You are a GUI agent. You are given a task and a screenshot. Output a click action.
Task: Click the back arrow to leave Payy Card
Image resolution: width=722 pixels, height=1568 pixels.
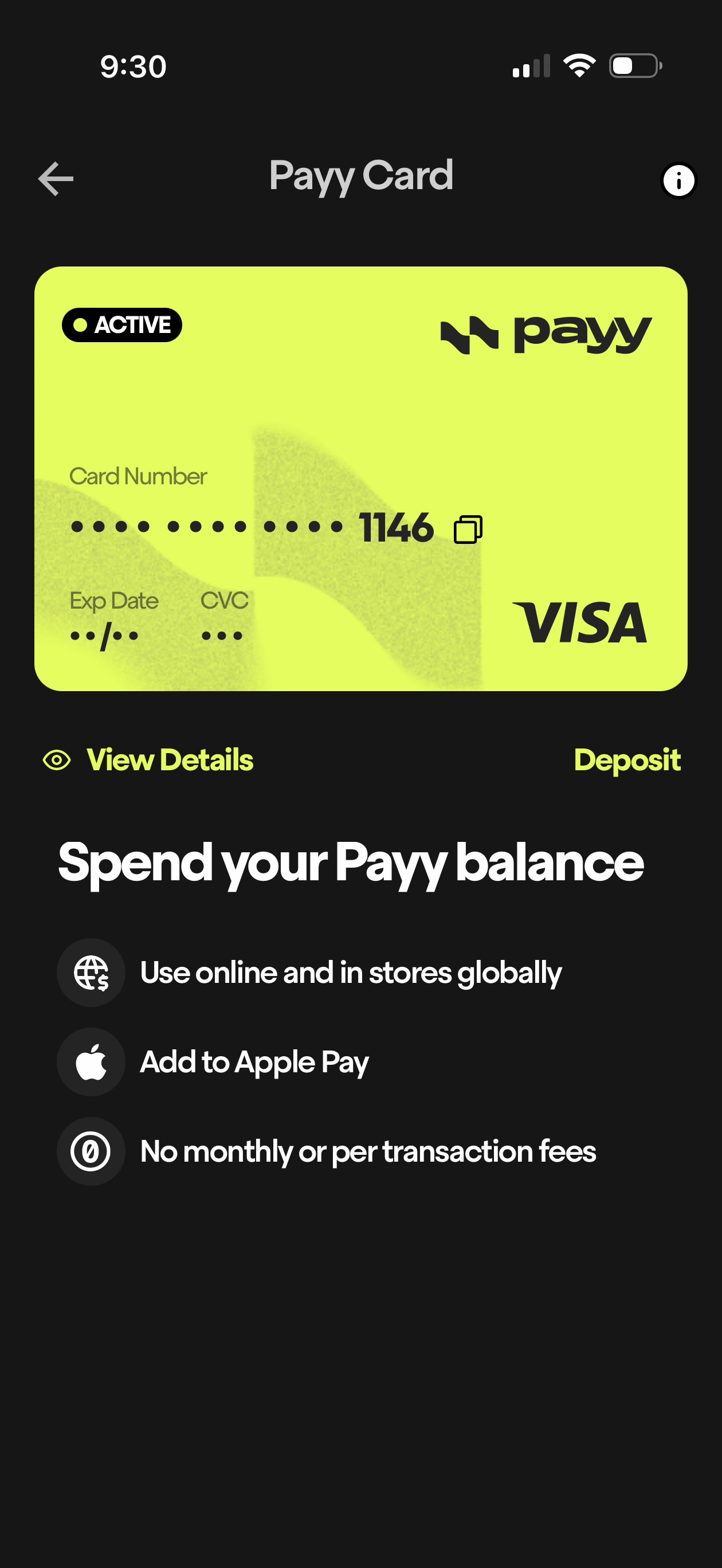click(x=55, y=178)
